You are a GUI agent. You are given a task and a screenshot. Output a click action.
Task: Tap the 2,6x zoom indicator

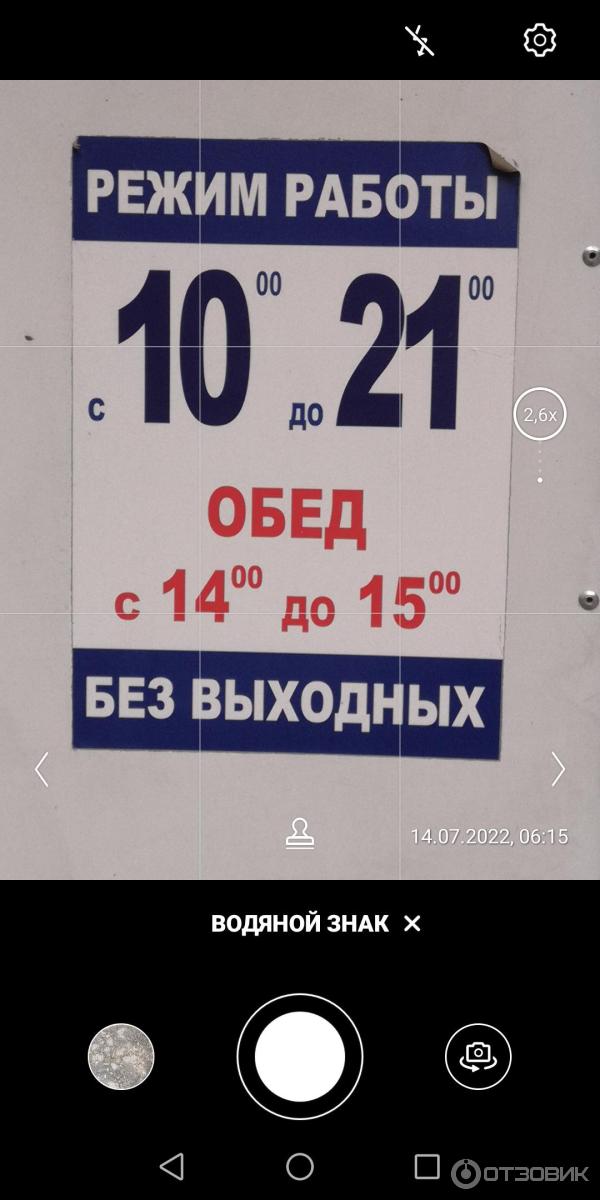click(x=540, y=414)
